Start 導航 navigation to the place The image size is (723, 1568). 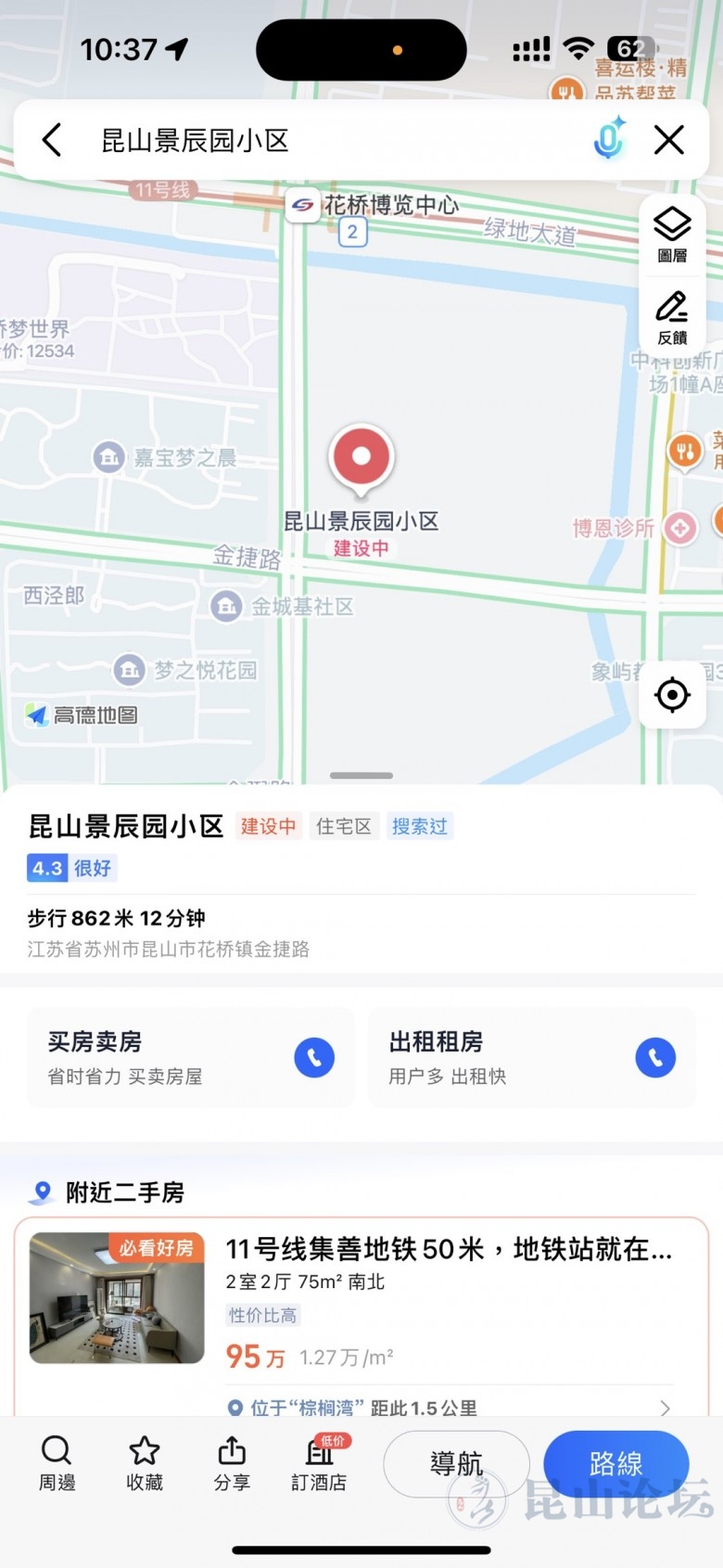(456, 1463)
